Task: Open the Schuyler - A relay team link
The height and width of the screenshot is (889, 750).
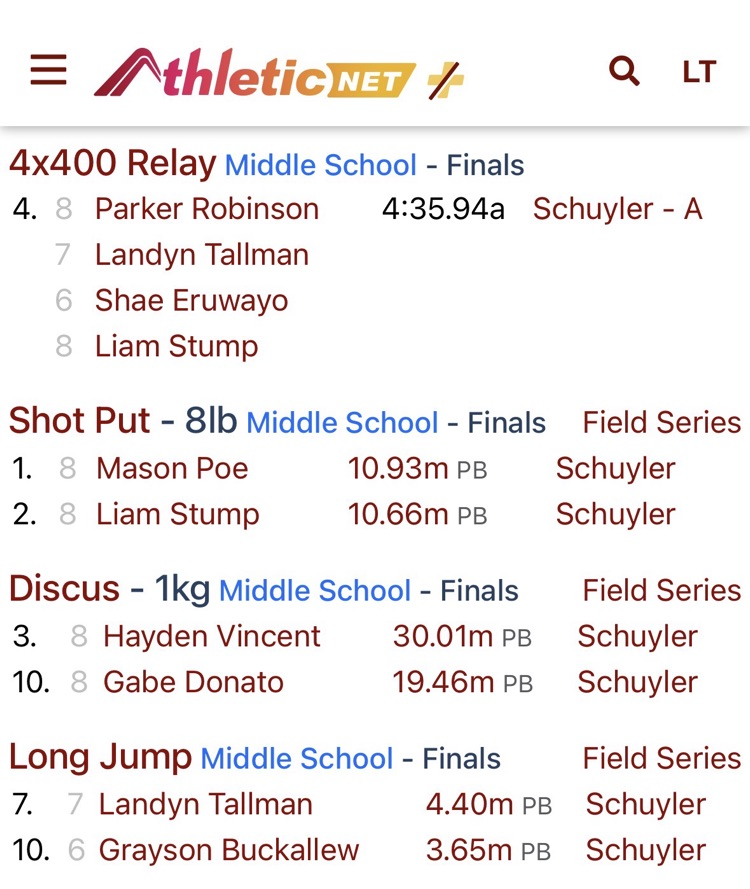Action: click(617, 209)
